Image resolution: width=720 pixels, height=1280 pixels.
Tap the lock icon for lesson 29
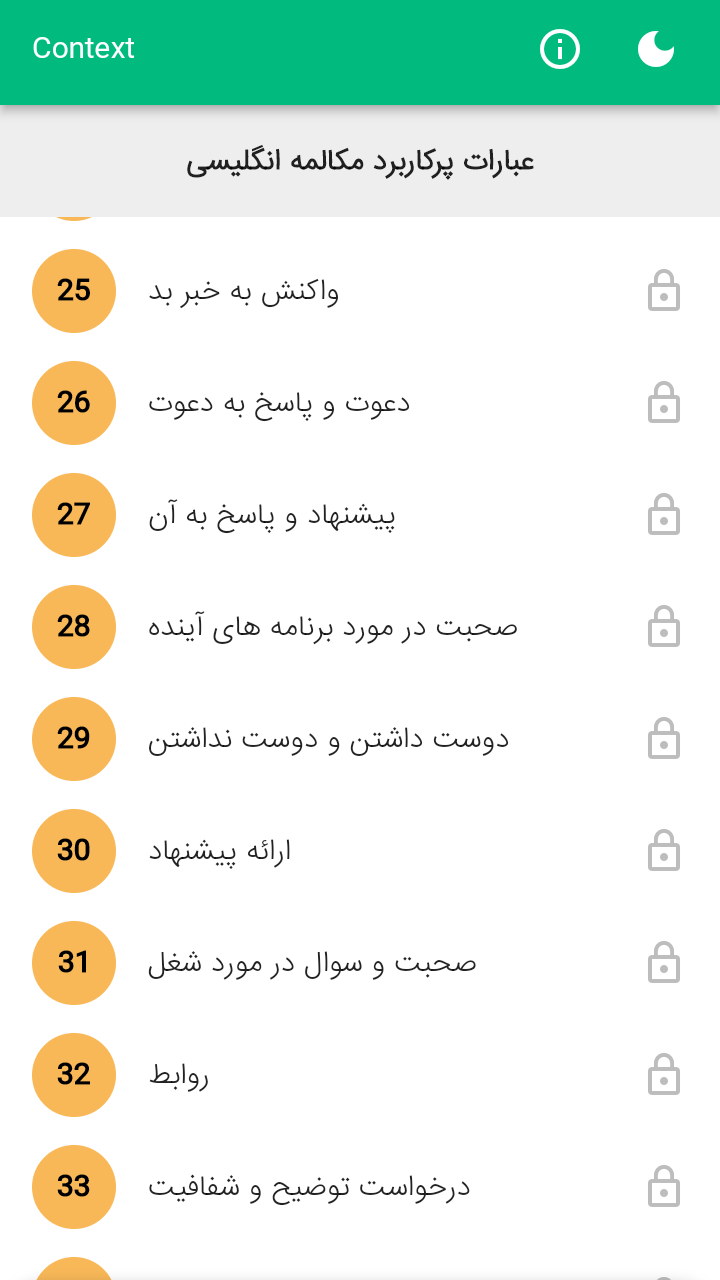[664, 739]
